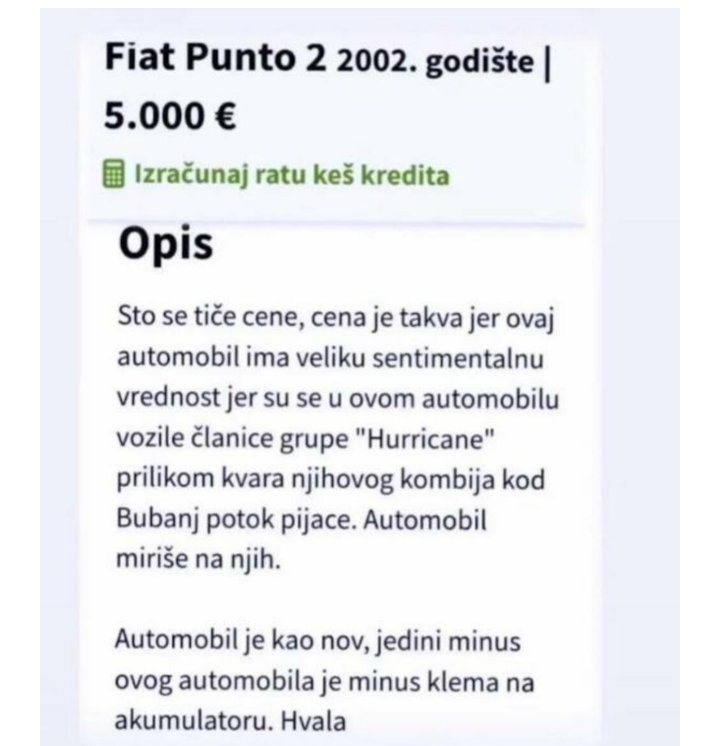The height and width of the screenshot is (746, 720).
Task: Open the Izračunaj ratu keš kredita link
Action: (x=291, y=176)
